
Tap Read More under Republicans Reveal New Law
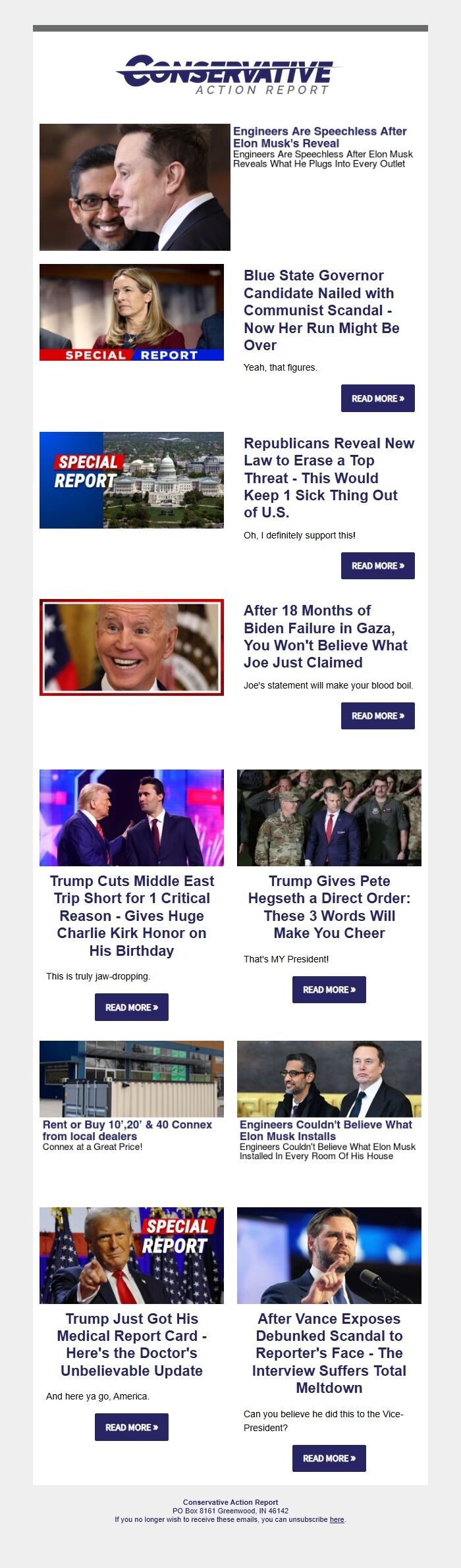[x=377, y=565]
